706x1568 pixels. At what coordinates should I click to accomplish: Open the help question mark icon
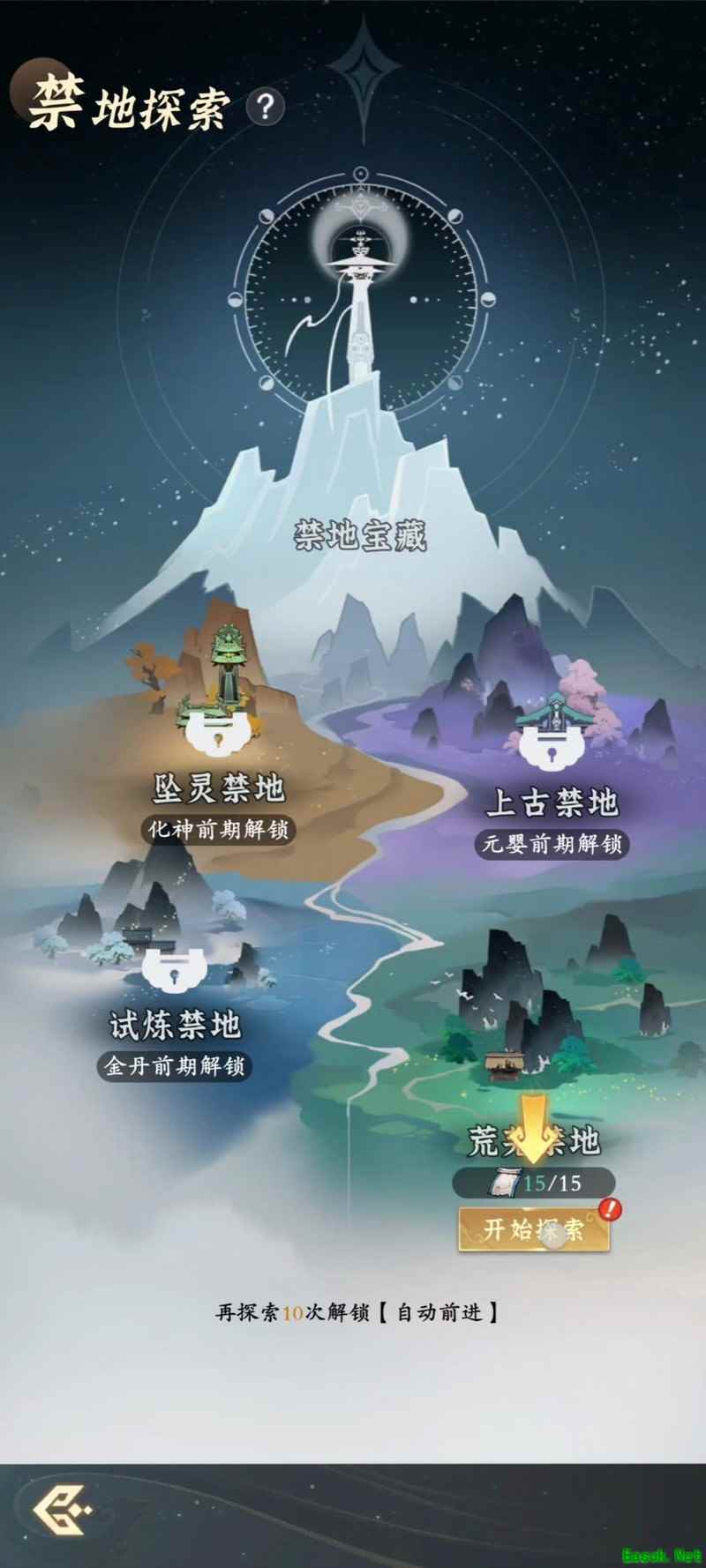[x=265, y=108]
